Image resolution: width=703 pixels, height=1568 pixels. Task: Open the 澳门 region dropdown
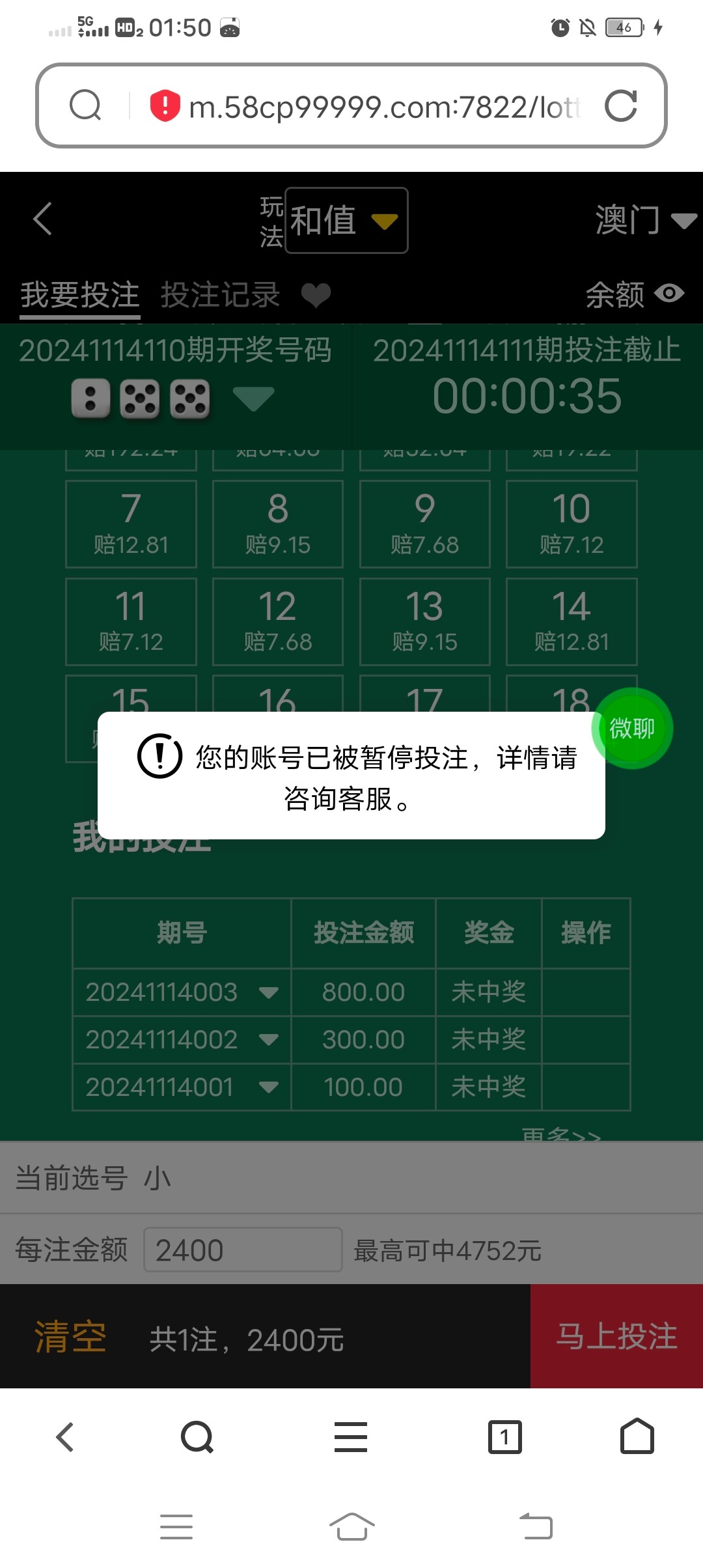point(644,220)
